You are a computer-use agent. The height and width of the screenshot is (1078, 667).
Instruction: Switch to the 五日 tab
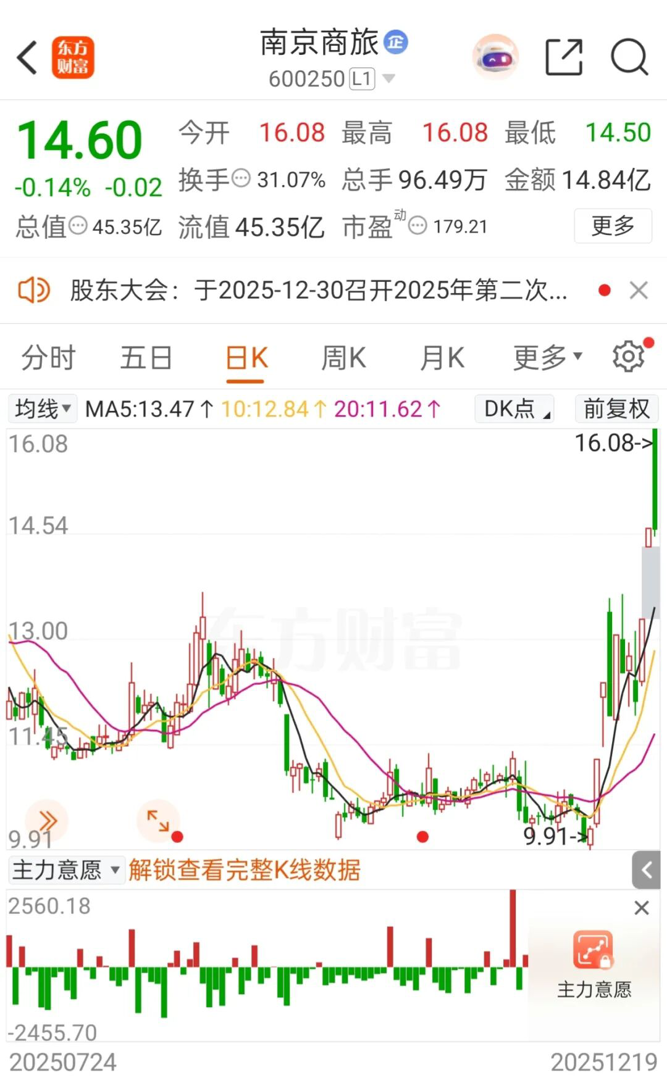click(146, 357)
